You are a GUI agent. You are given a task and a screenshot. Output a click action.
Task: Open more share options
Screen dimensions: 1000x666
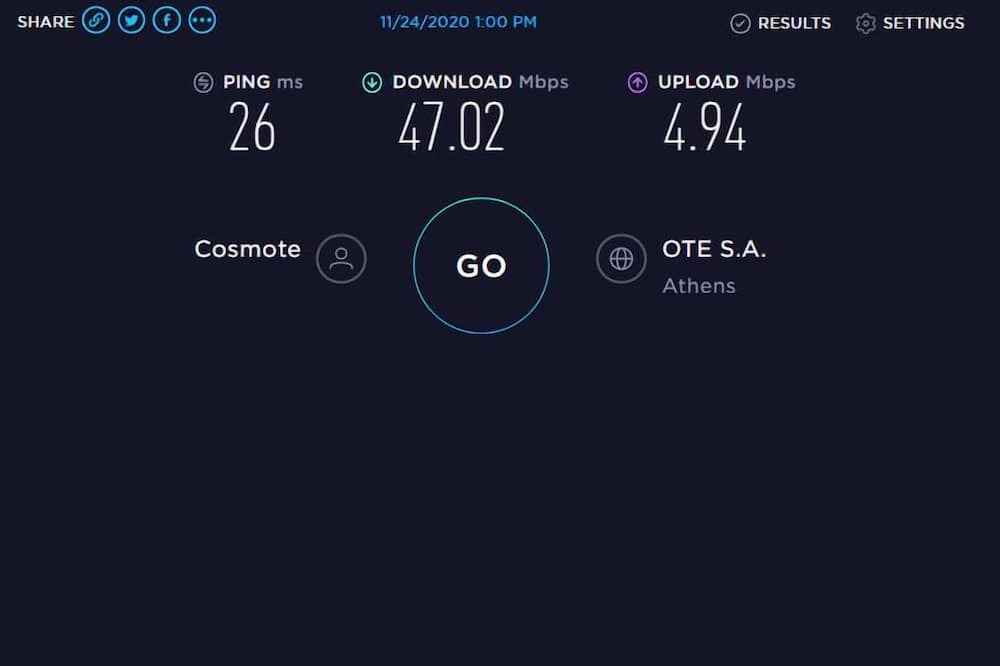202,20
